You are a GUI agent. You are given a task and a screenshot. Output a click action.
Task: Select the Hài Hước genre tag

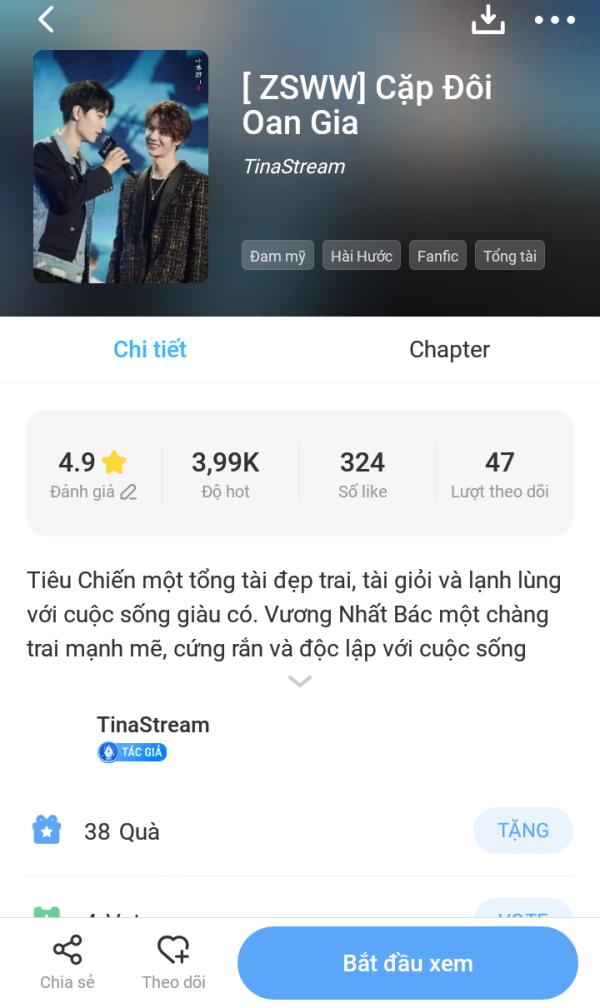click(x=362, y=256)
